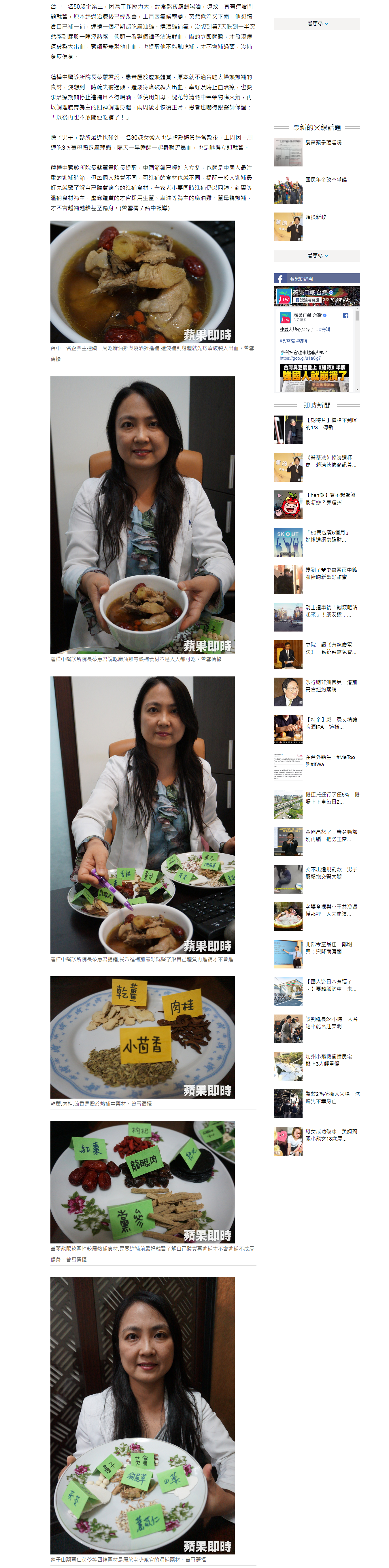
Task: Open 立院三讀《有線廣電法》 news
Action: click(331, 648)
